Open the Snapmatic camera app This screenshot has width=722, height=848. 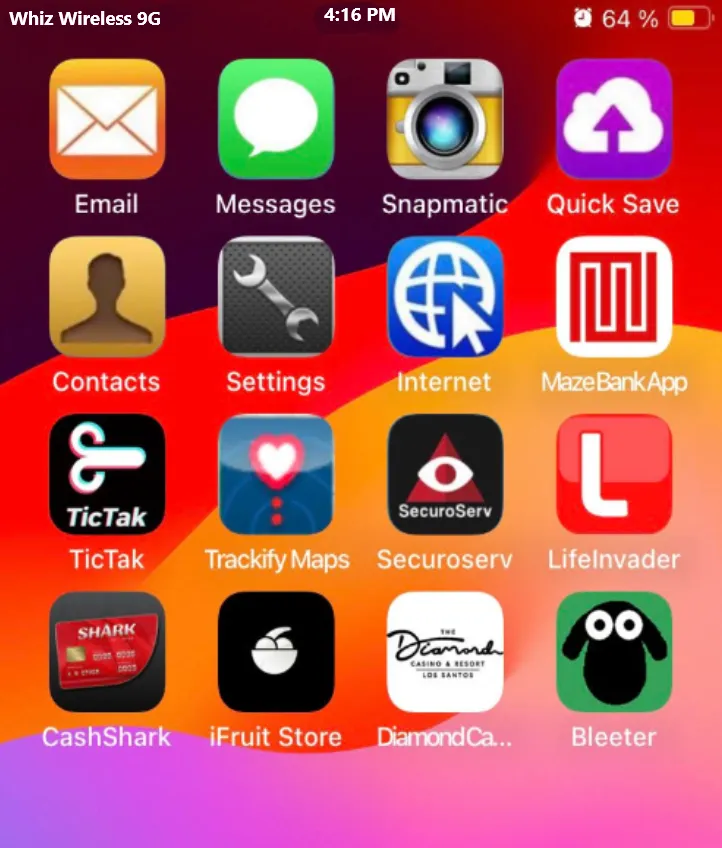(x=444, y=118)
